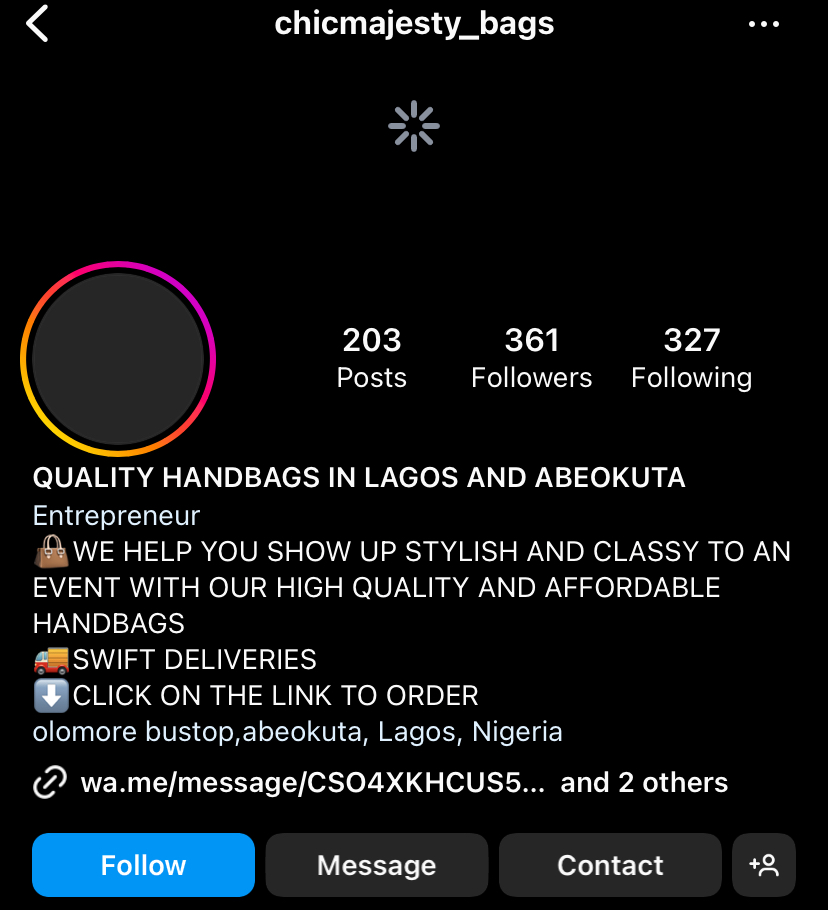This screenshot has width=828, height=910.
Task: Tap the olomore bustop location link
Action: [x=297, y=731]
